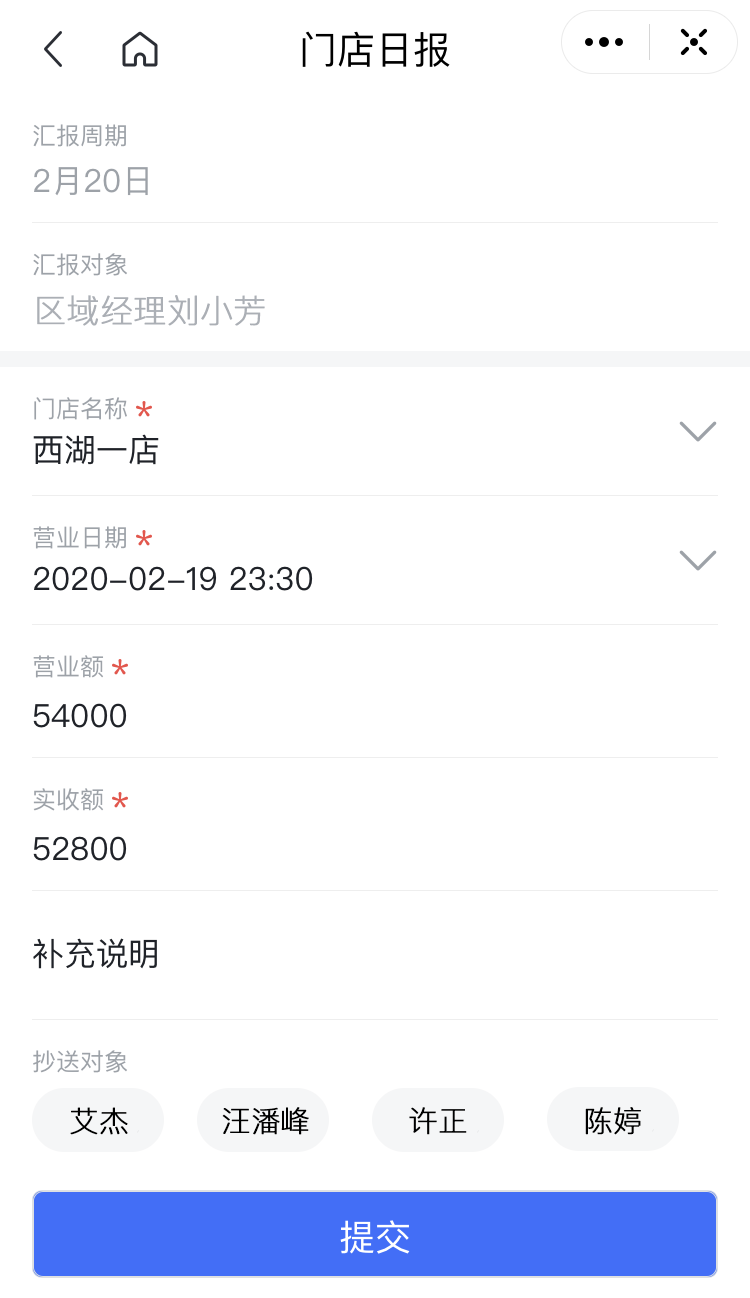The width and height of the screenshot is (750, 1298).
Task: Close the mini program
Action: pos(694,42)
